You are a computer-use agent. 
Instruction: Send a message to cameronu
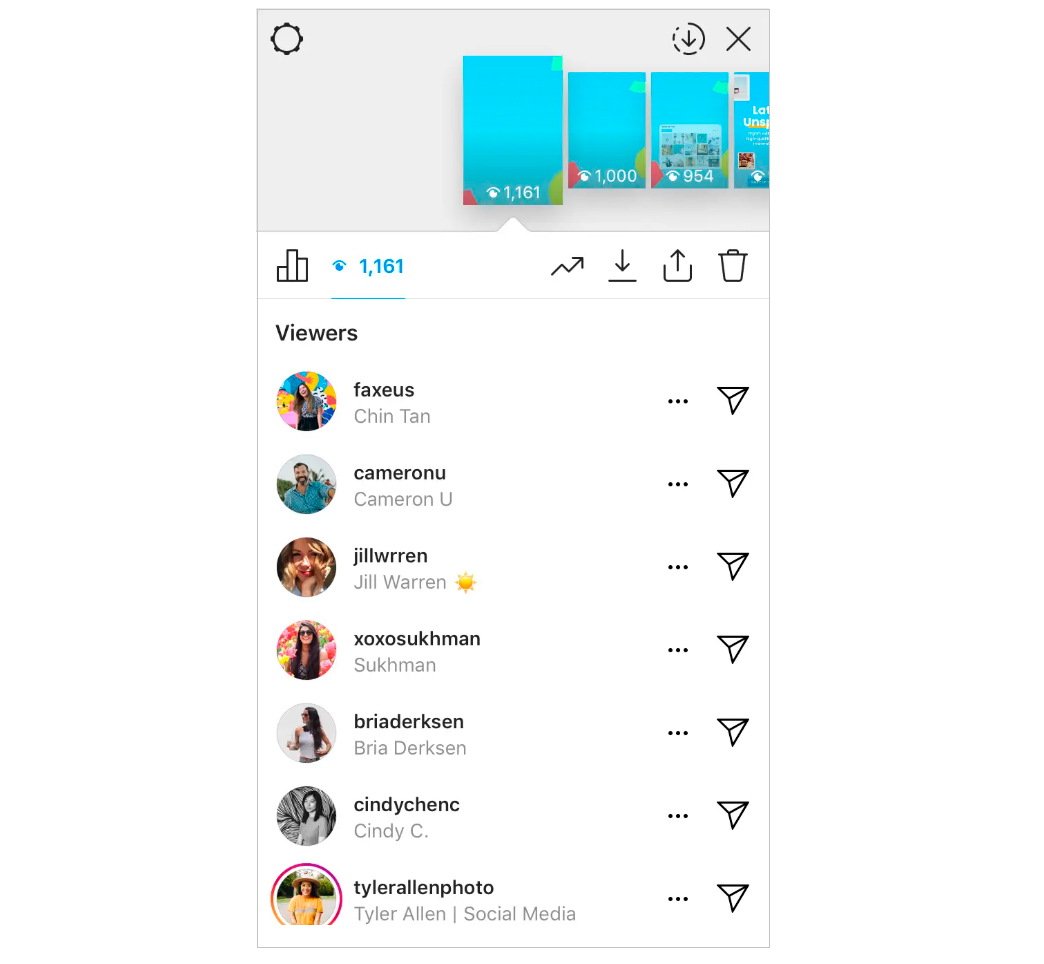(x=733, y=484)
